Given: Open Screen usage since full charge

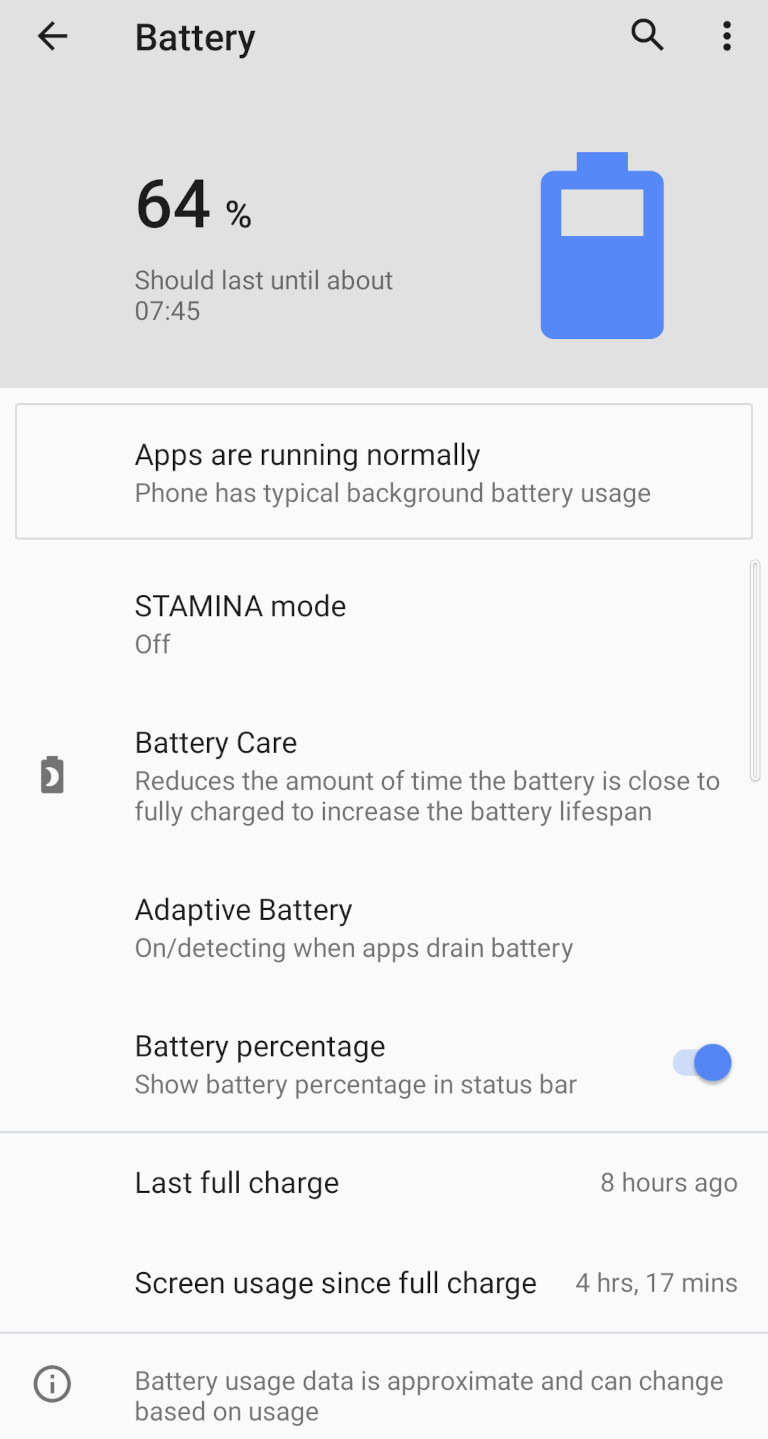Looking at the screenshot, I should click(384, 1283).
